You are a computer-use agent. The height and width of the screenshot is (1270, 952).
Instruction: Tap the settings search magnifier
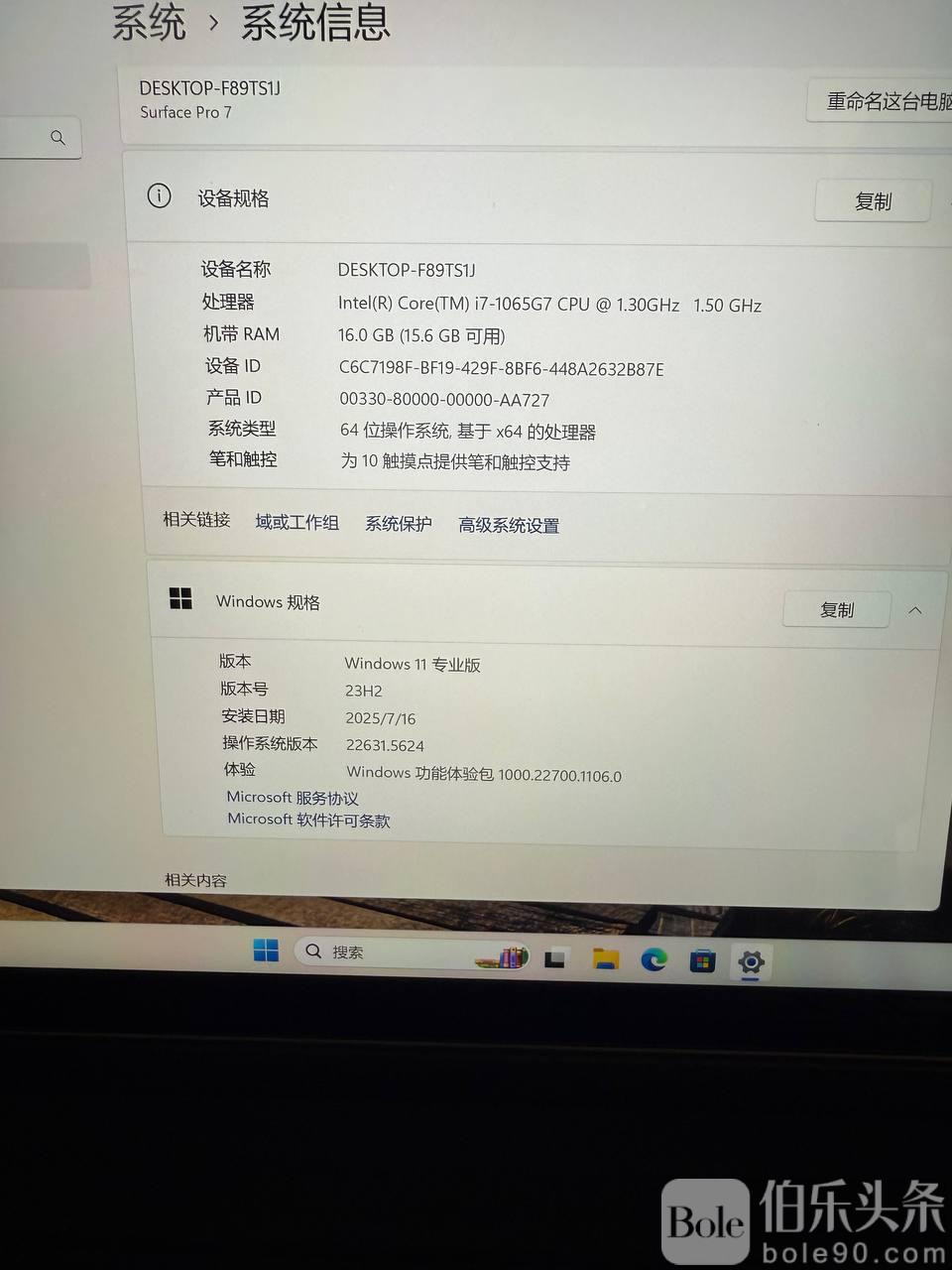(x=58, y=138)
